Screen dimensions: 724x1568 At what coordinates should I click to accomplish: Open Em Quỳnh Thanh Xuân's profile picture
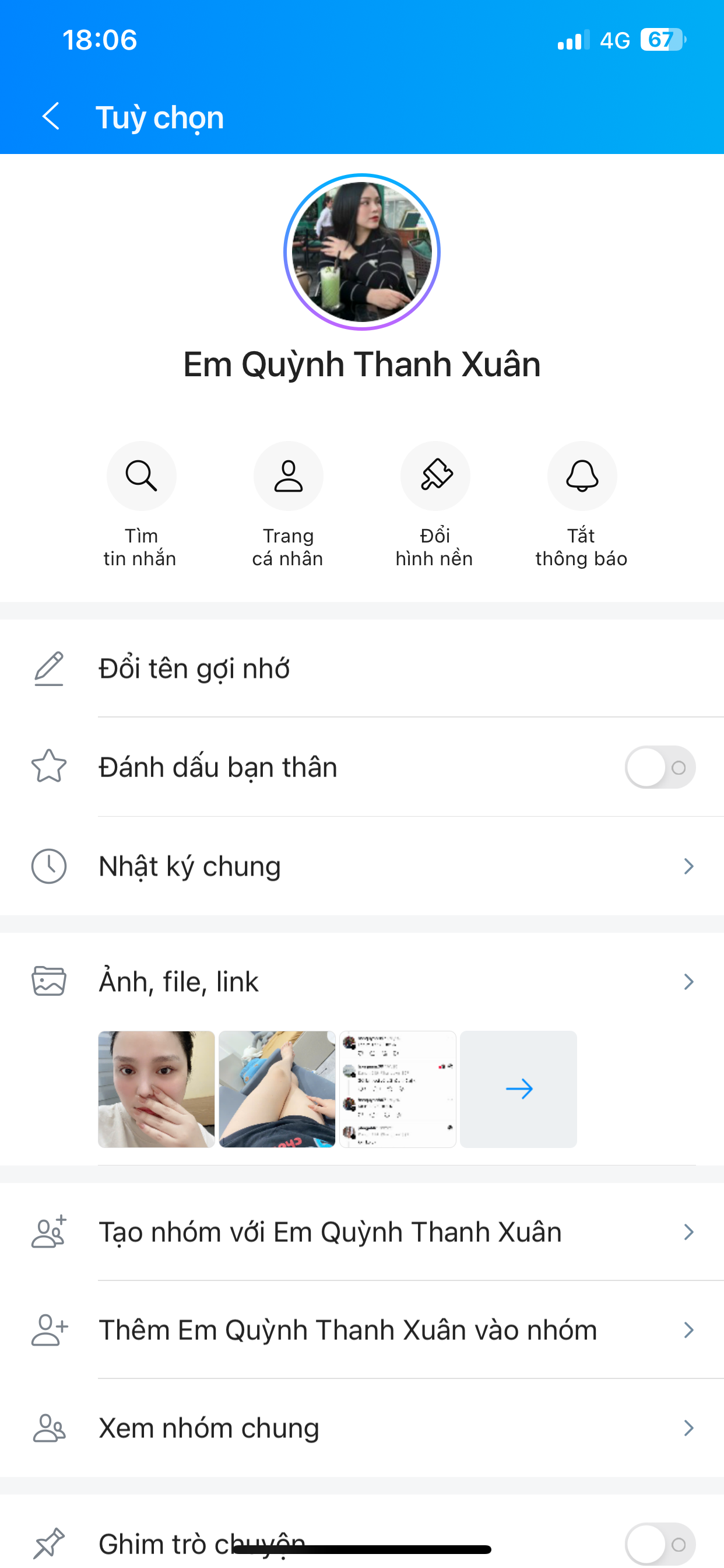pos(362,252)
